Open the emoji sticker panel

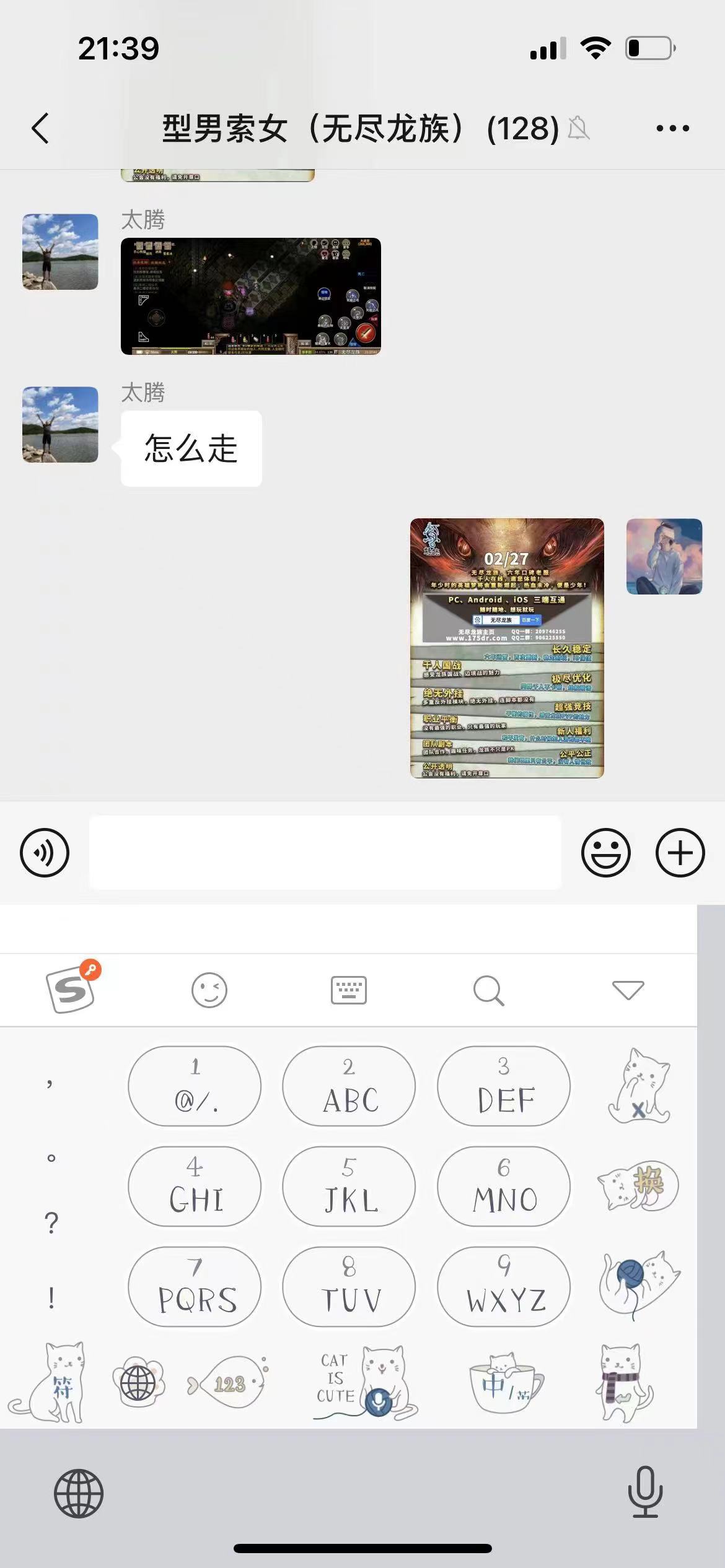point(605,852)
